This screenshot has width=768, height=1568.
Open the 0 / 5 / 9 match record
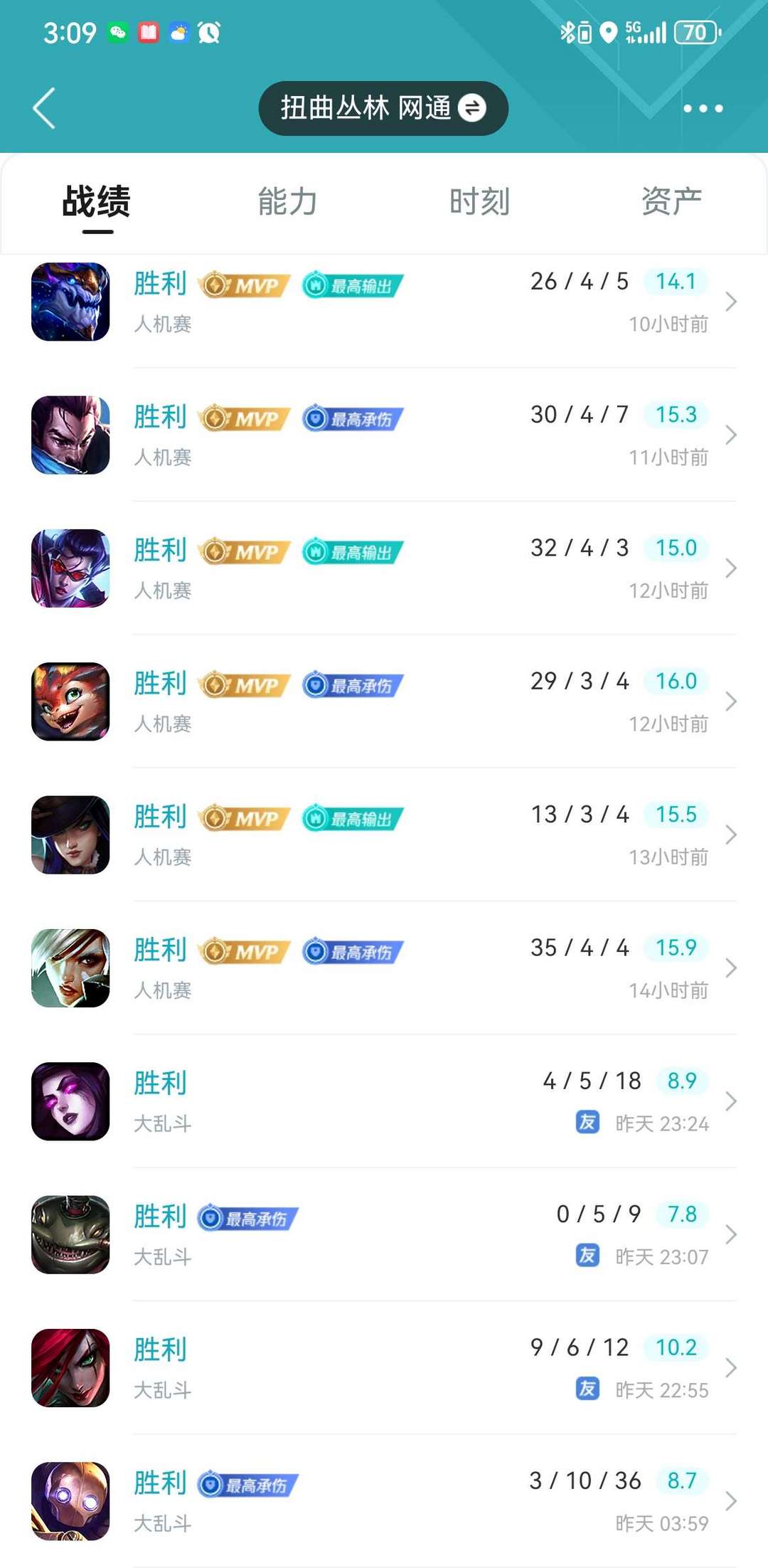(x=384, y=1234)
